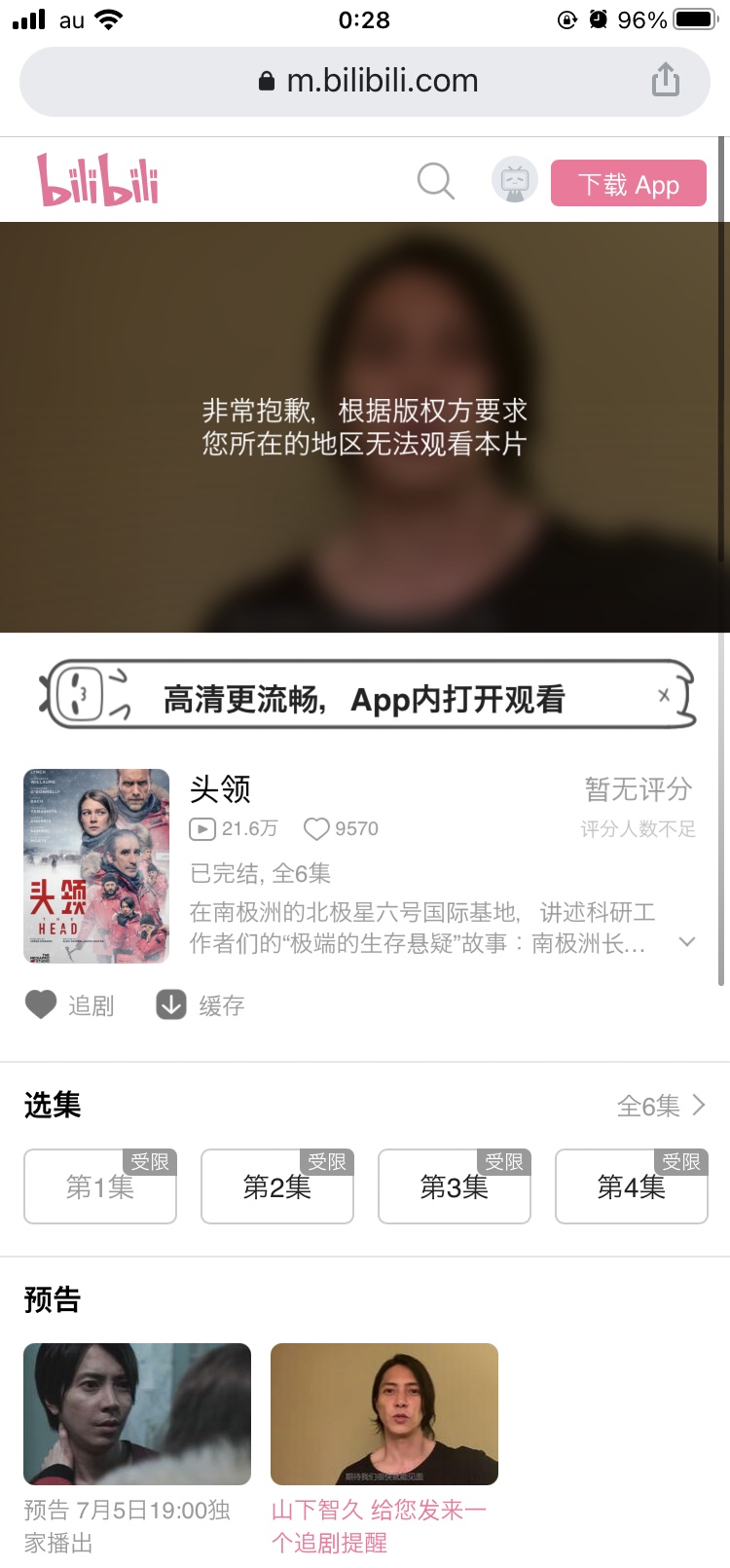Viewport: 730px width, 1568px height.
Task: Follow the series with 追剧
Action: point(70,1004)
